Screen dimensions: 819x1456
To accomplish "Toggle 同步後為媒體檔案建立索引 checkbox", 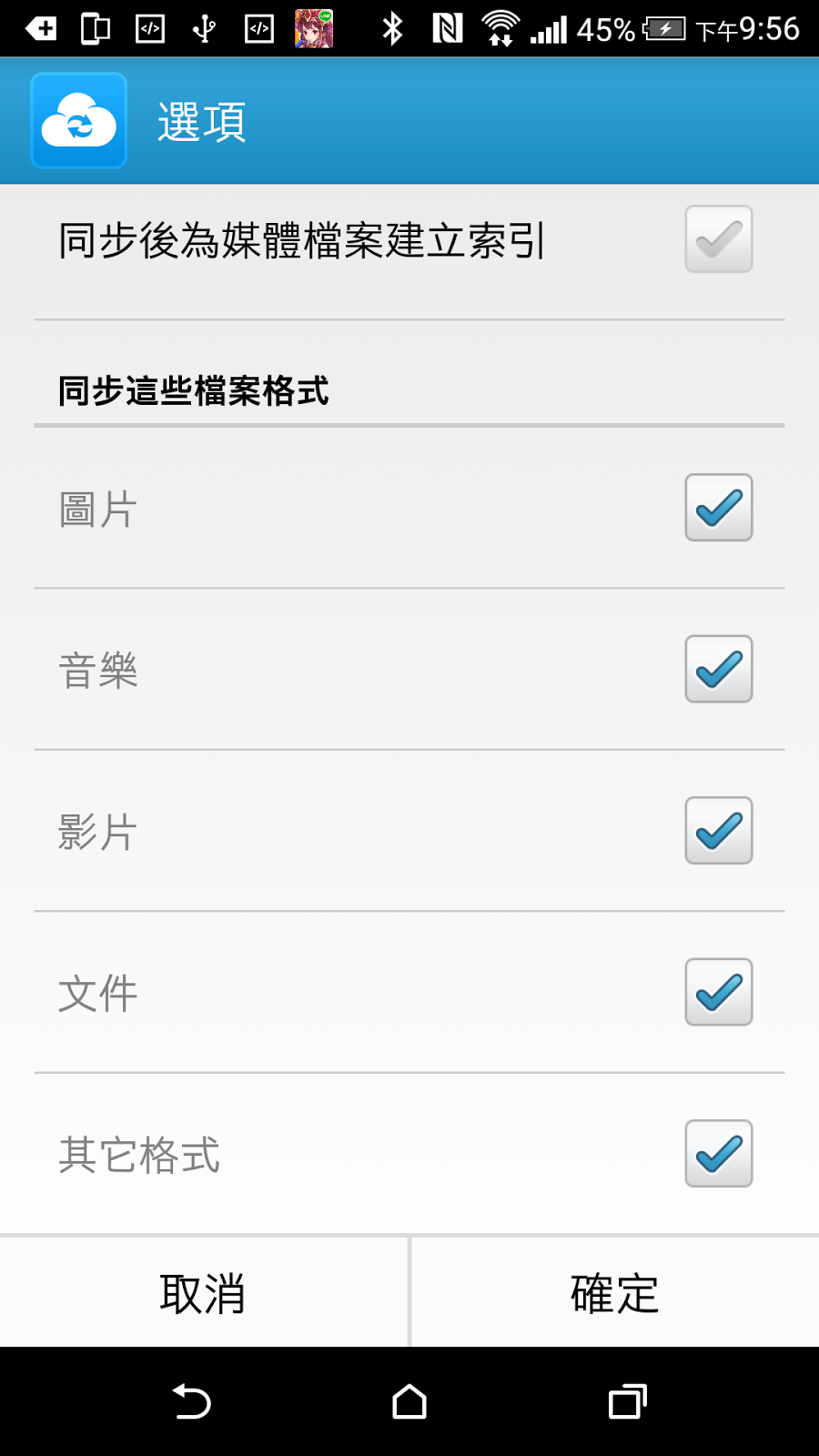I will [x=718, y=239].
